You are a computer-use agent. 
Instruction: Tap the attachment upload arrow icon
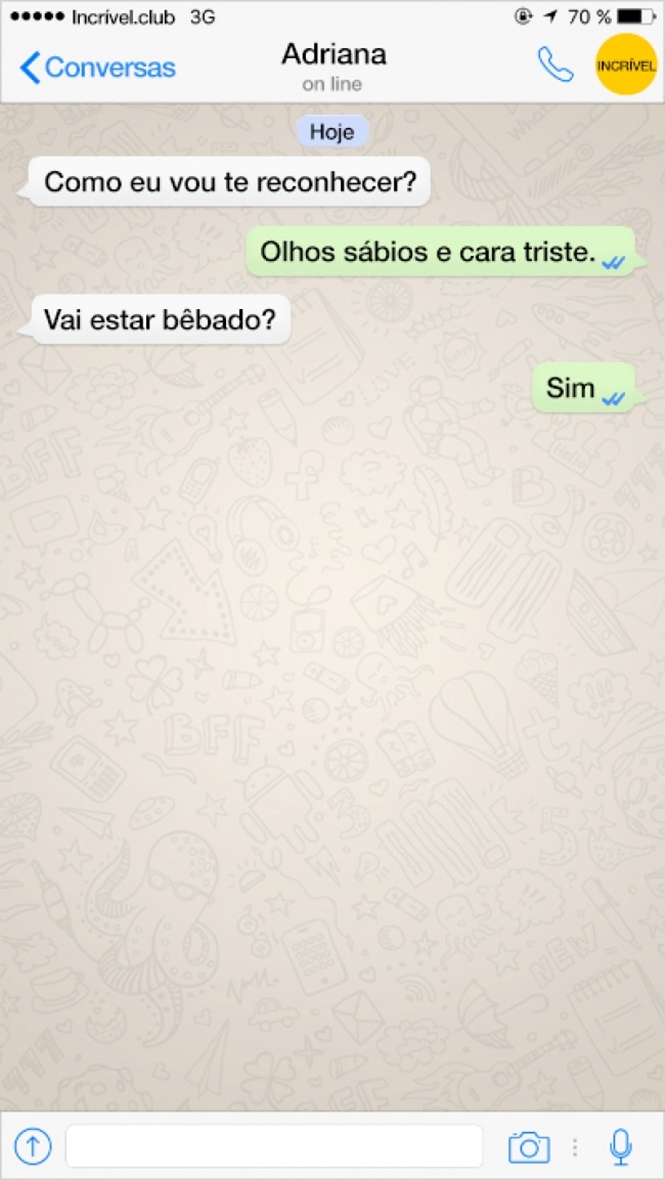click(x=32, y=1146)
